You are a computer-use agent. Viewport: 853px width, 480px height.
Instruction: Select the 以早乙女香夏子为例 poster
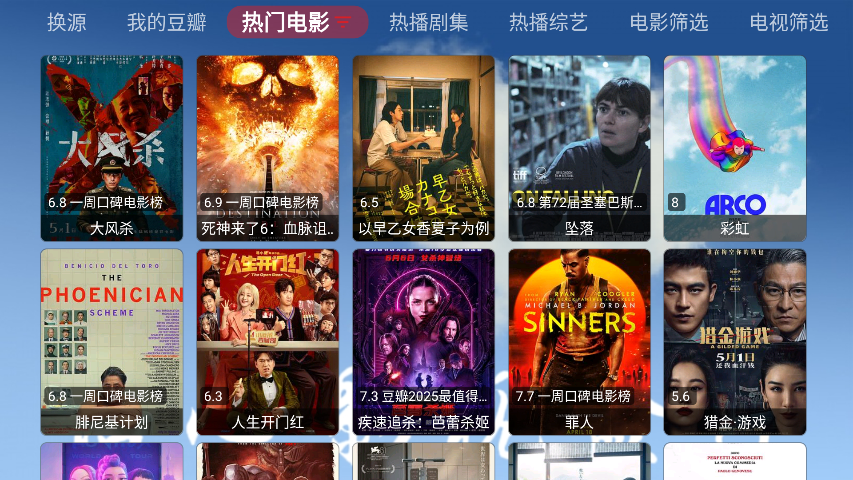pos(424,147)
